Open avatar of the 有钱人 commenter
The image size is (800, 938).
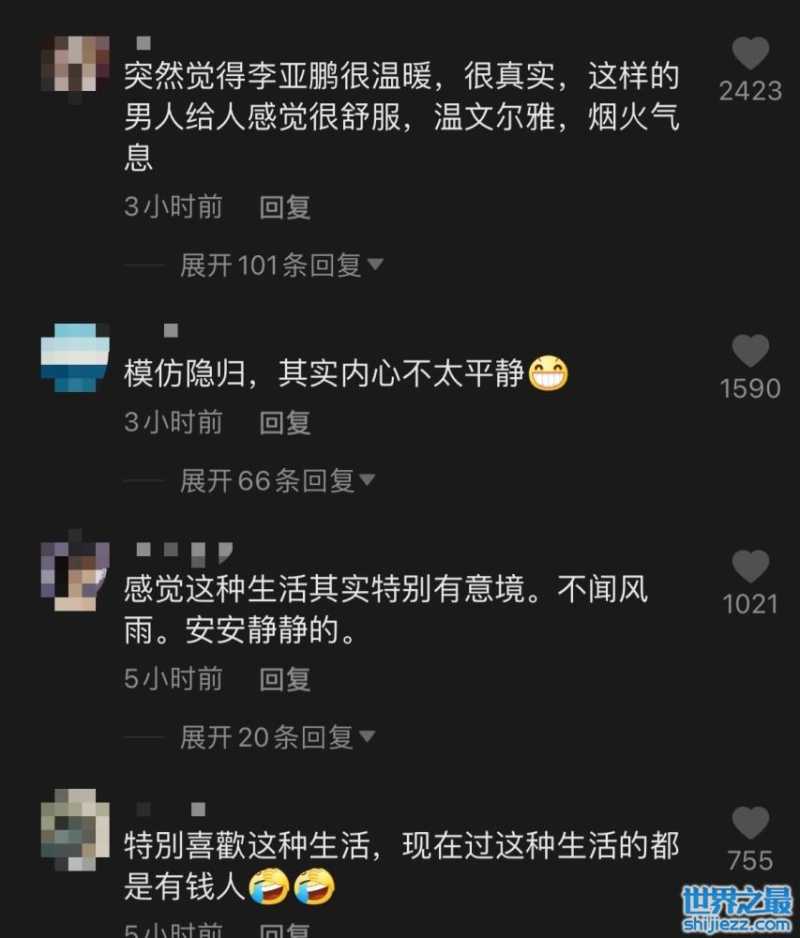tap(75, 830)
